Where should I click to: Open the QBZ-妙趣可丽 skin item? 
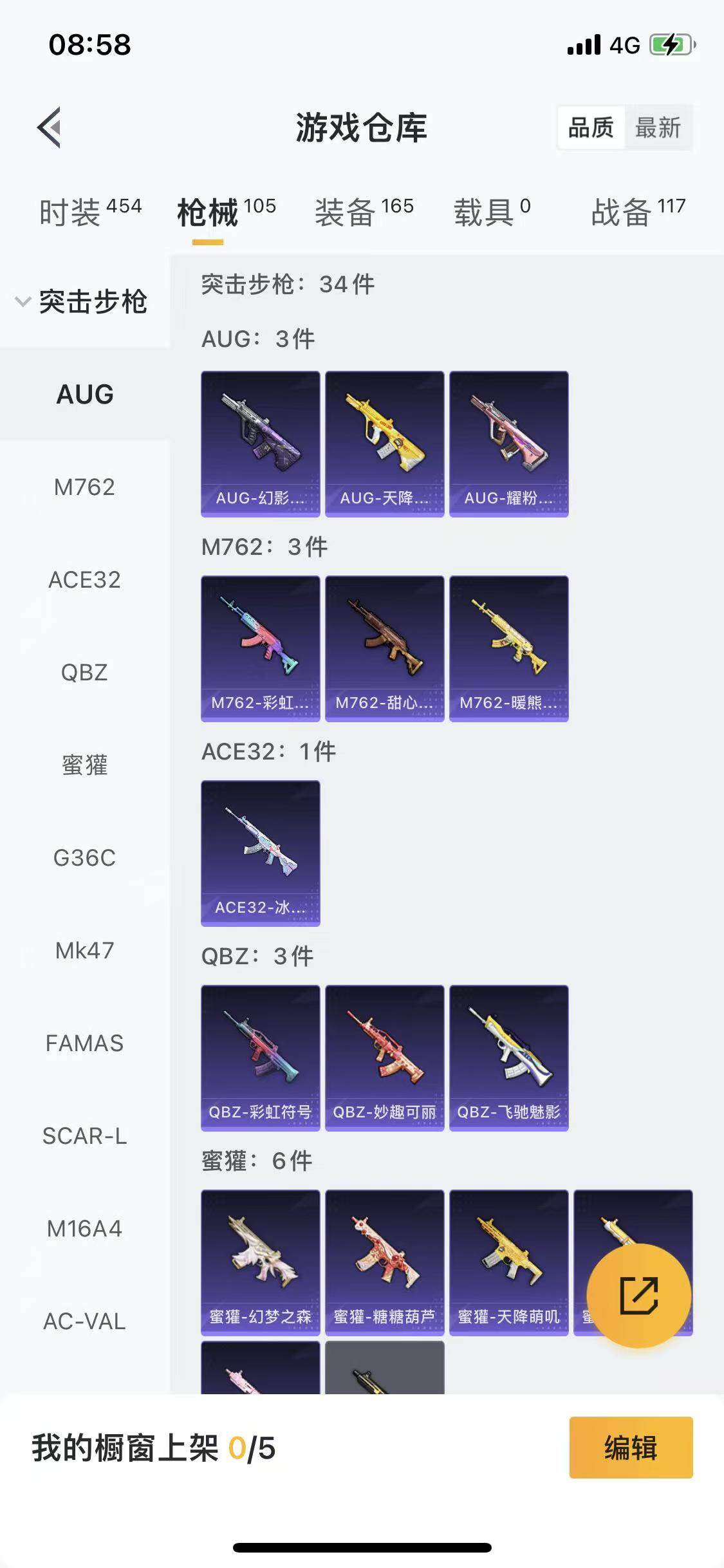click(x=384, y=1058)
